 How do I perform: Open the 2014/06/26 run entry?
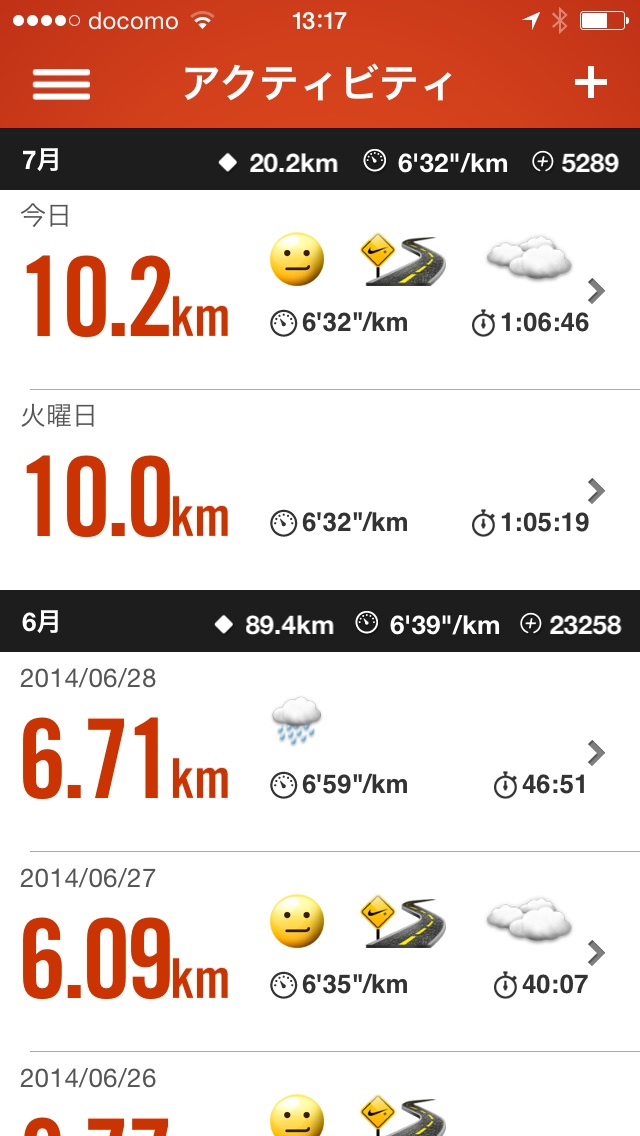(x=320, y=1100)
